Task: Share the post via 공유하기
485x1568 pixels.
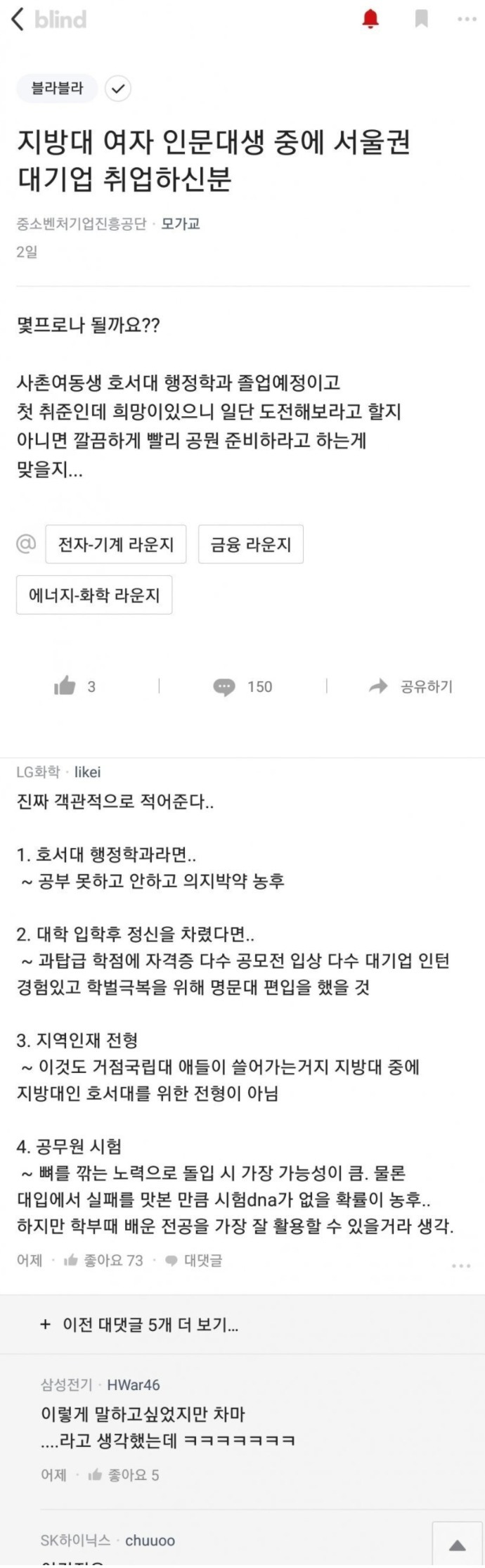Action: click(411, 686)
